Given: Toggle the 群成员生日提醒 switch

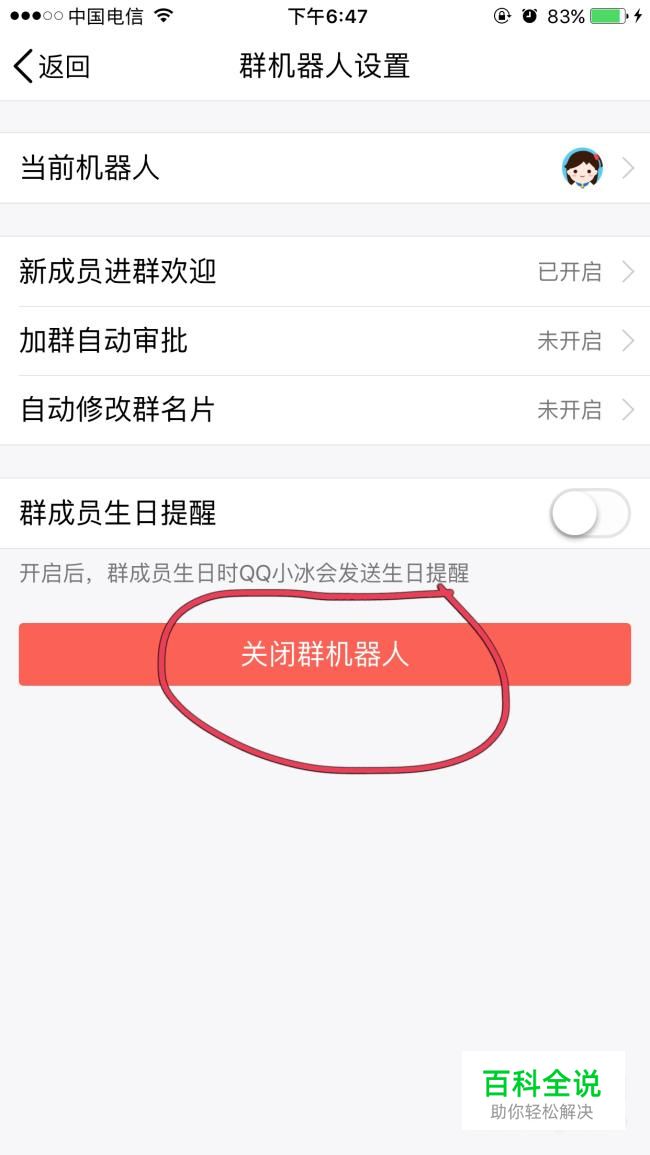Looking at the screenshot, I should [589, 514].
